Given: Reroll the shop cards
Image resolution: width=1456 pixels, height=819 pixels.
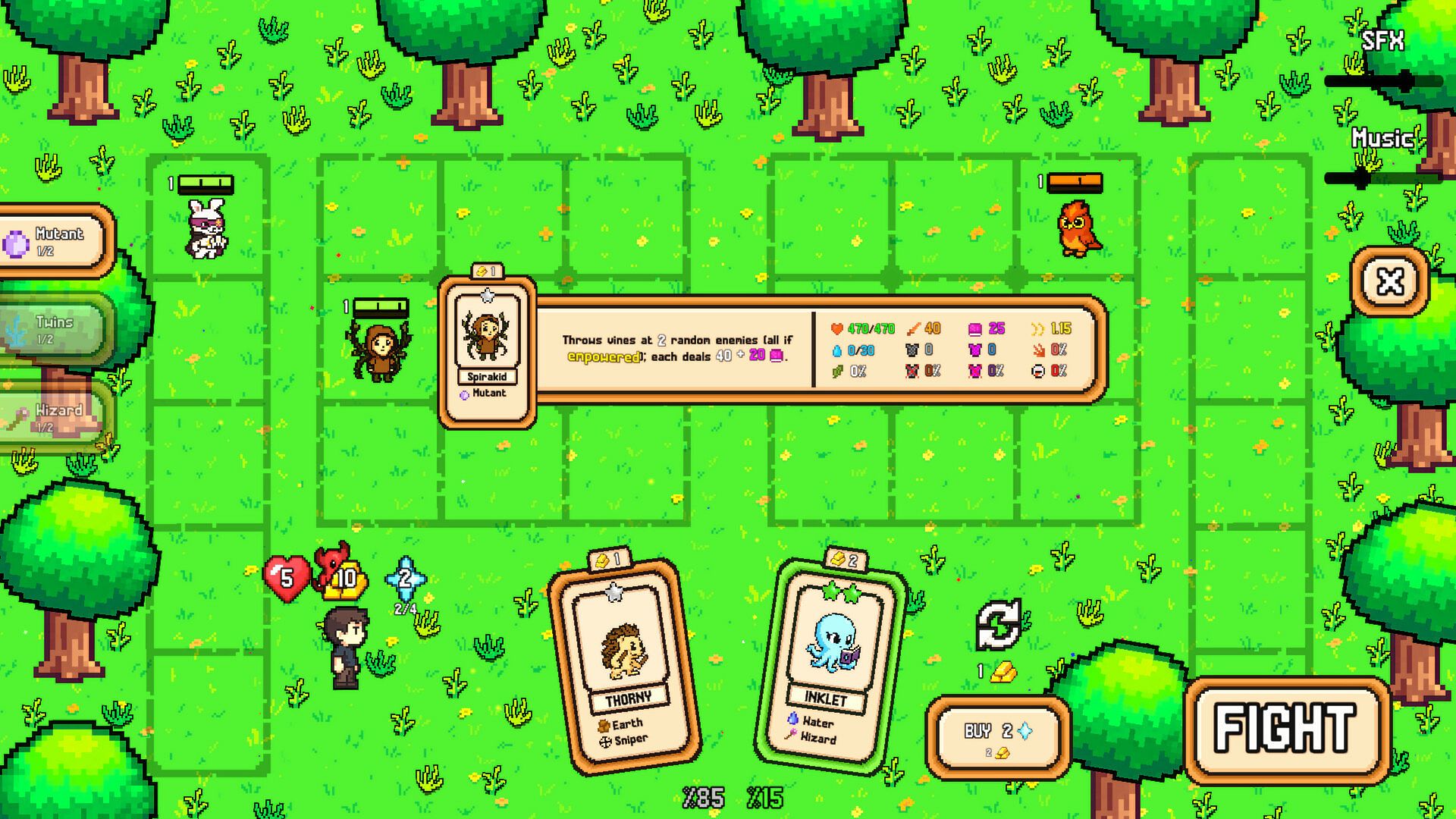Looking at the screenshot, I should click(x=998, y=626).
